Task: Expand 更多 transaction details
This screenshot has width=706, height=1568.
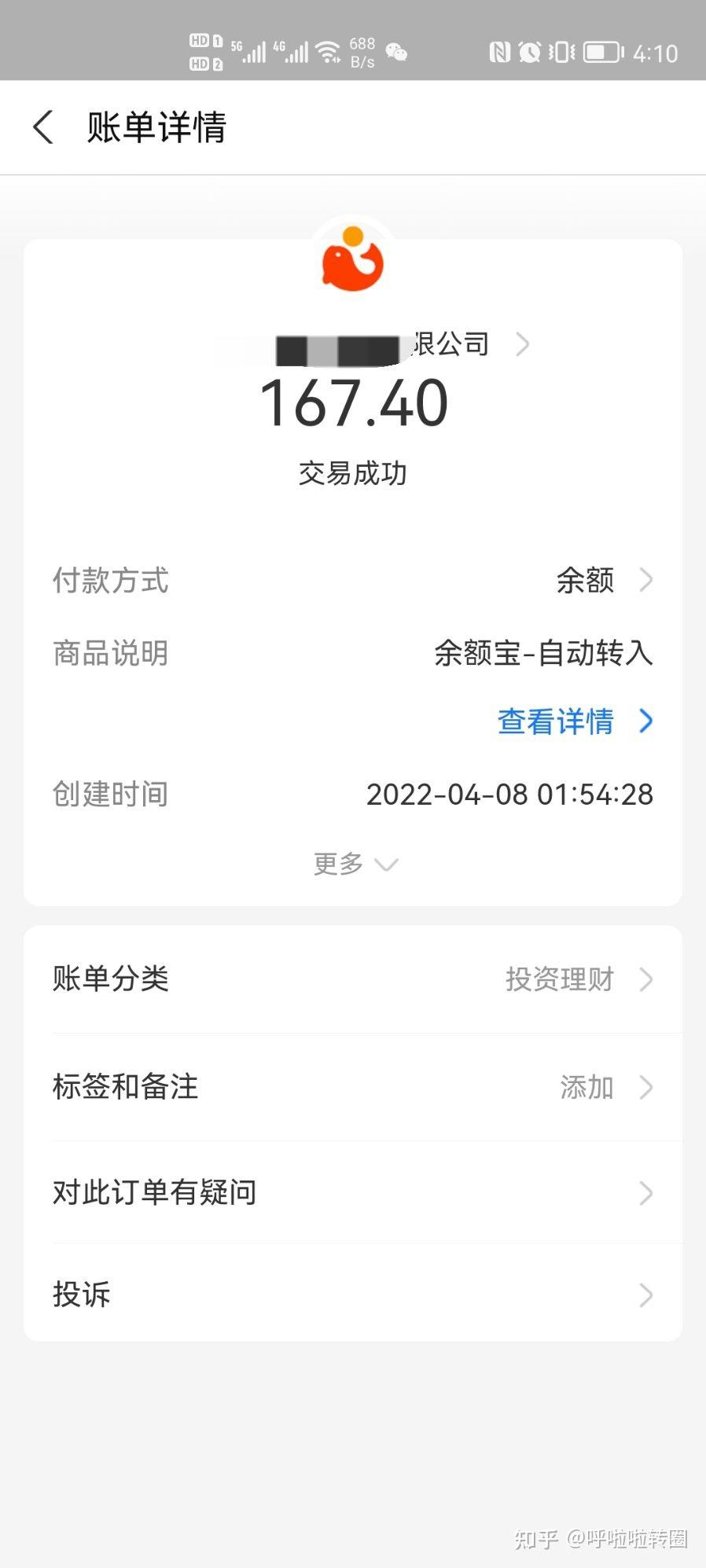Action: coord(355,864)
